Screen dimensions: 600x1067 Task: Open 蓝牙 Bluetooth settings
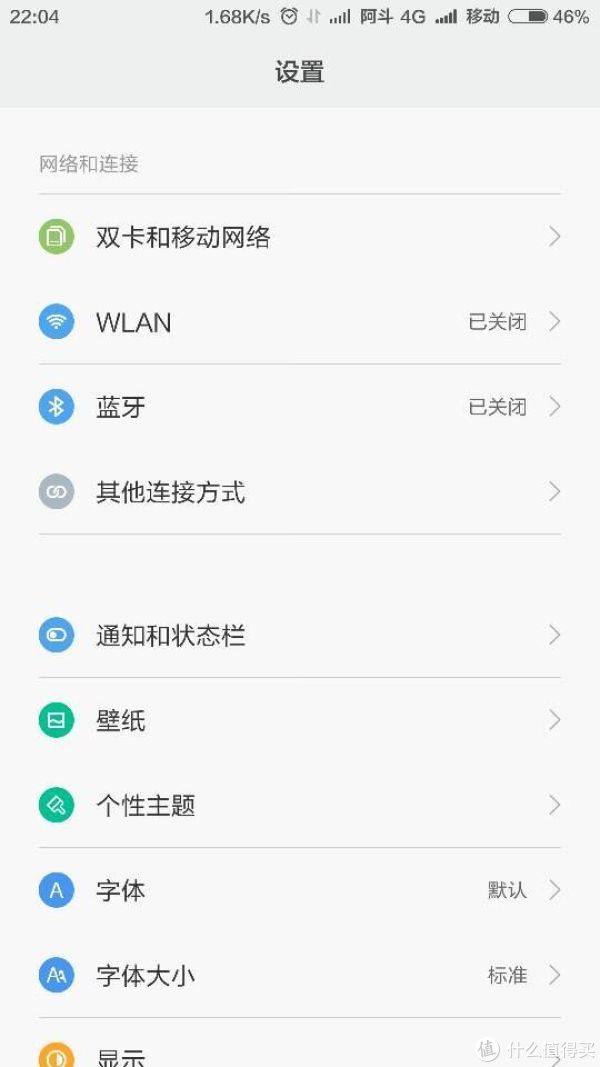[300, 407]
